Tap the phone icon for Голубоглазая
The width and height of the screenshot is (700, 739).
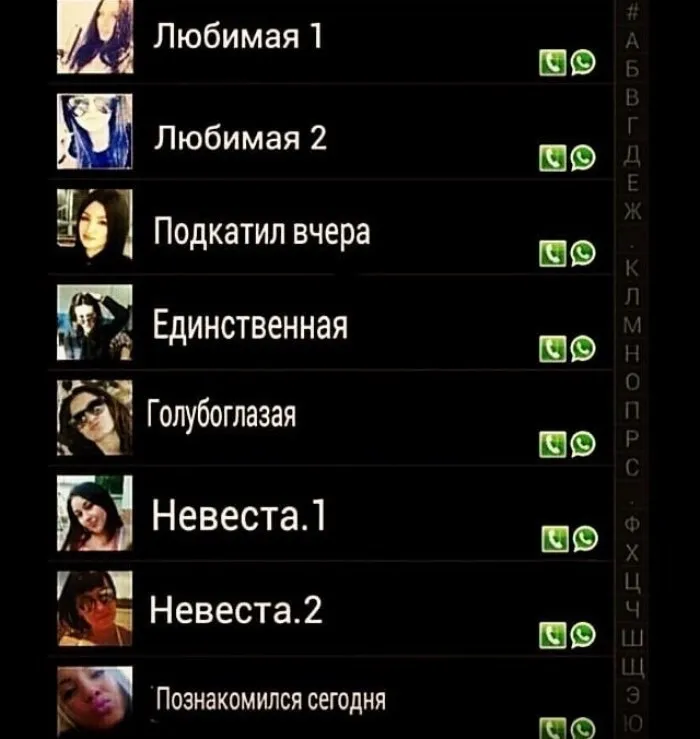pos(552,443)
